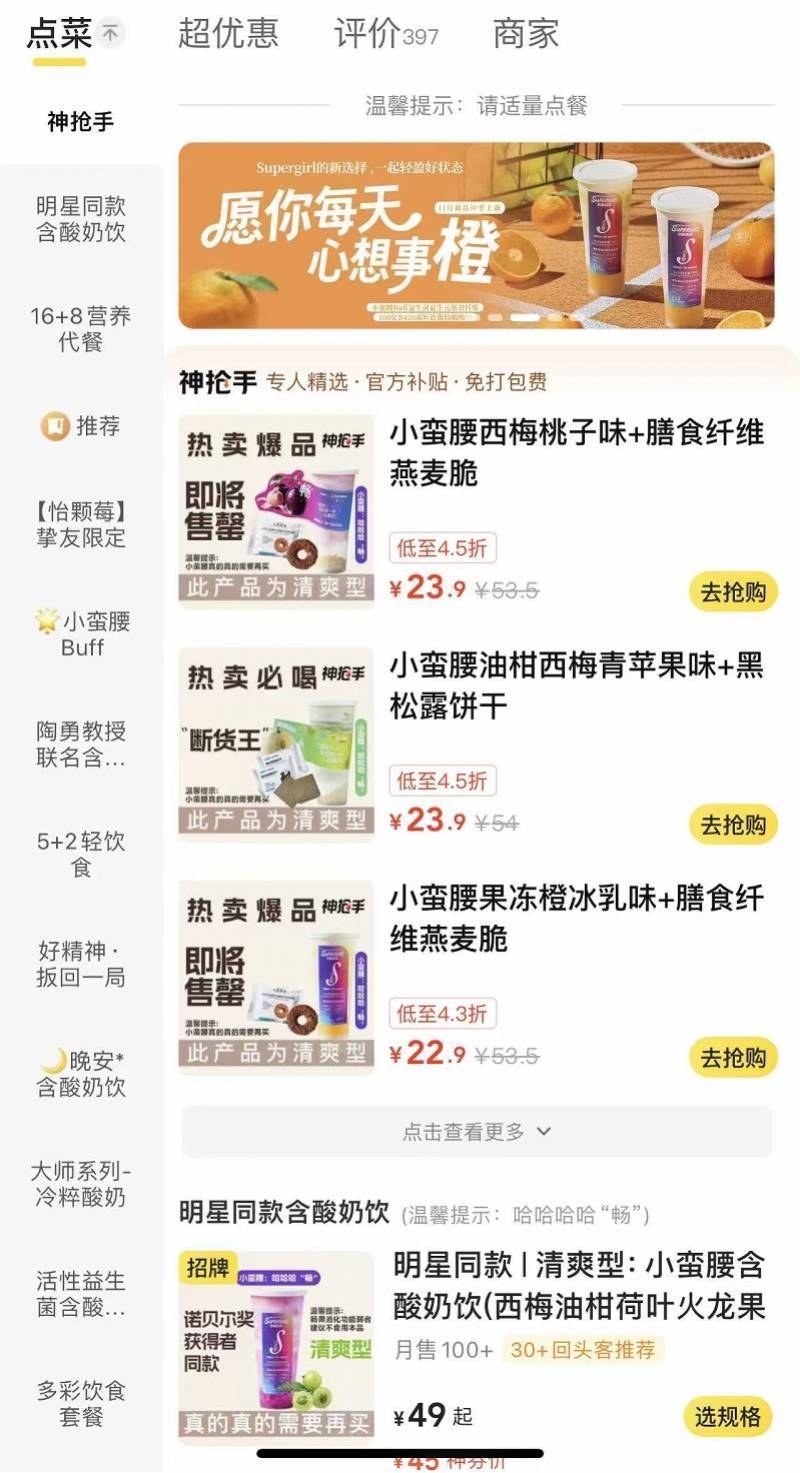Select the 16+8营养代餐 category

[x=81, y=329]
